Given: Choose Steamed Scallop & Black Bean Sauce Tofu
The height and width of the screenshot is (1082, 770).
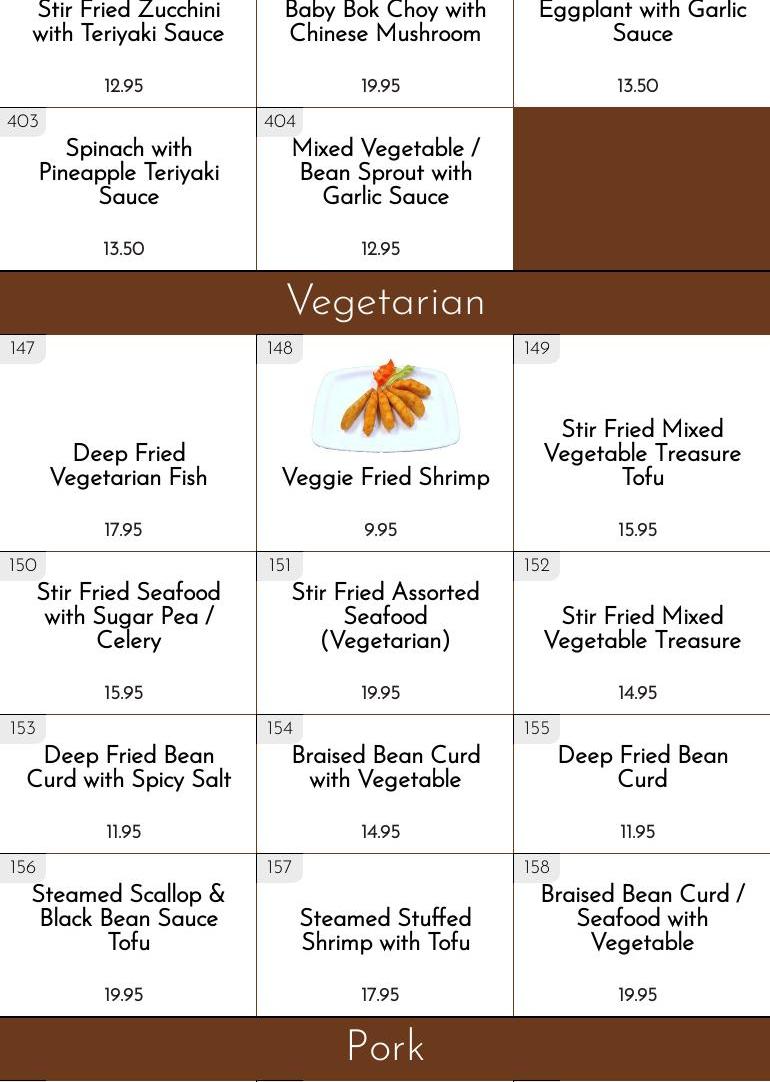Looking at the screenshot, I should pos(128,918).
